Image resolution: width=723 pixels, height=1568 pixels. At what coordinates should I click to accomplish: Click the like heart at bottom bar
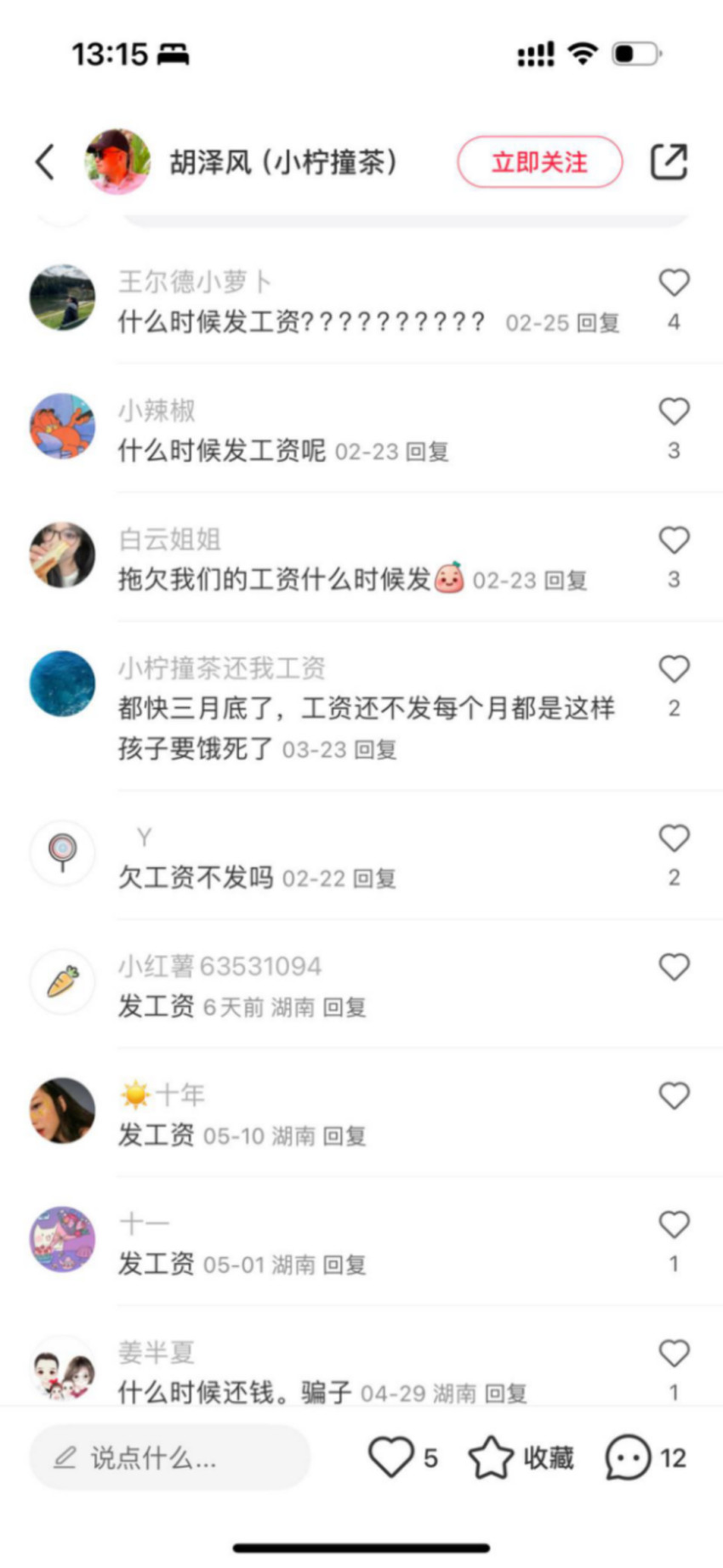(x=392, y=1457)
